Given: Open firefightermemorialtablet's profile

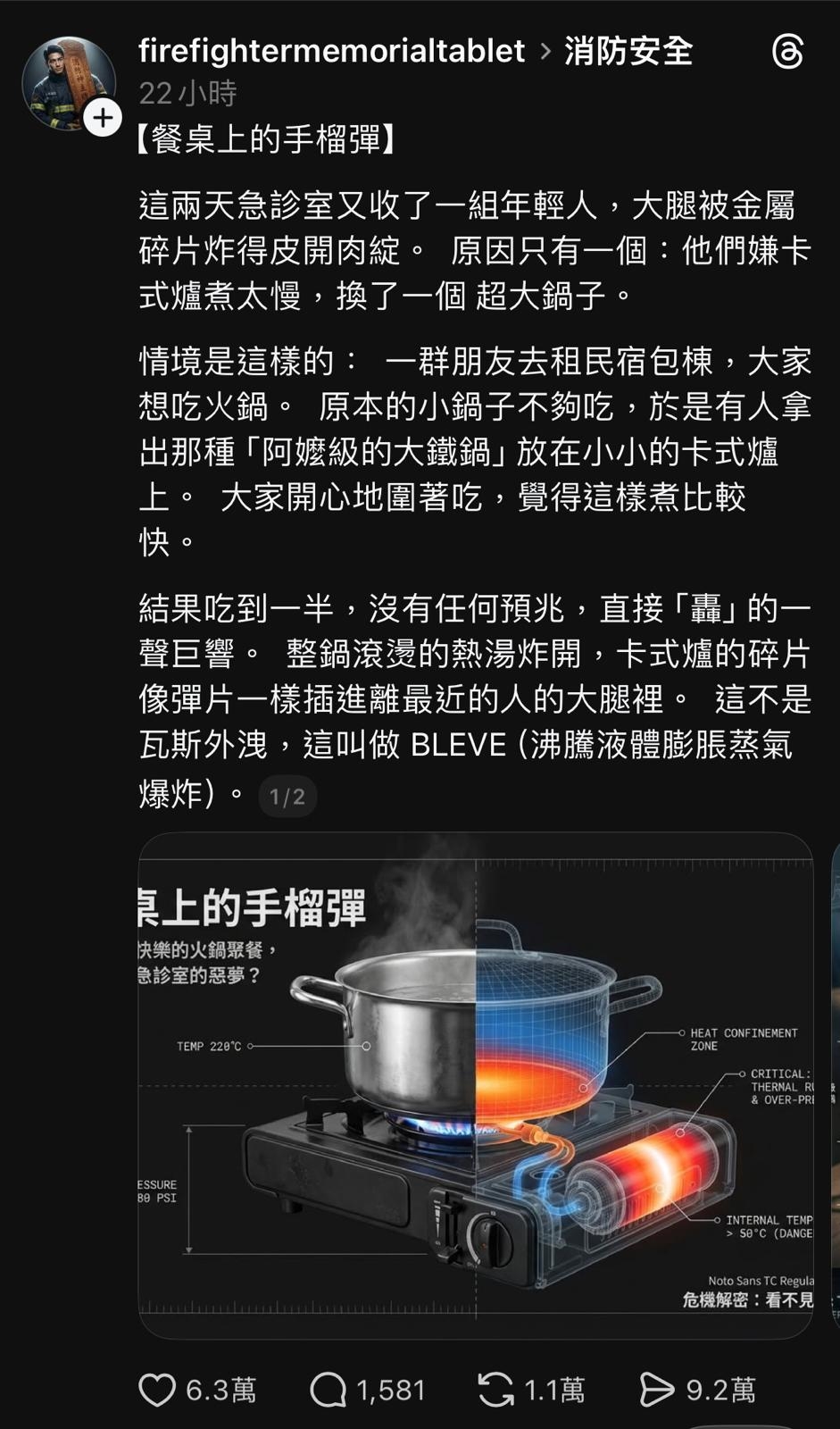Looking at the screenshot, I should (x=331, y=52).
